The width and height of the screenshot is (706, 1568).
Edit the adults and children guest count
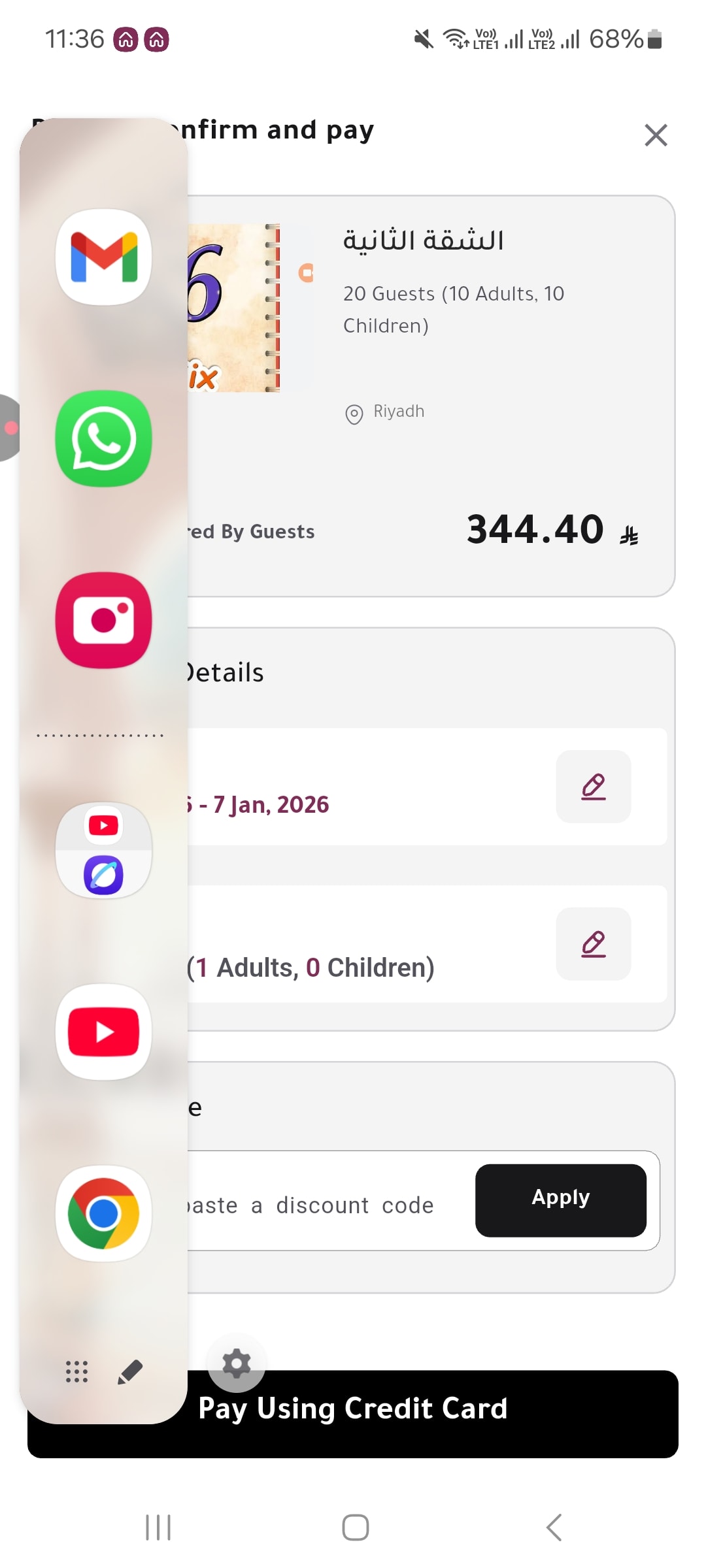[x=594, y=944]
